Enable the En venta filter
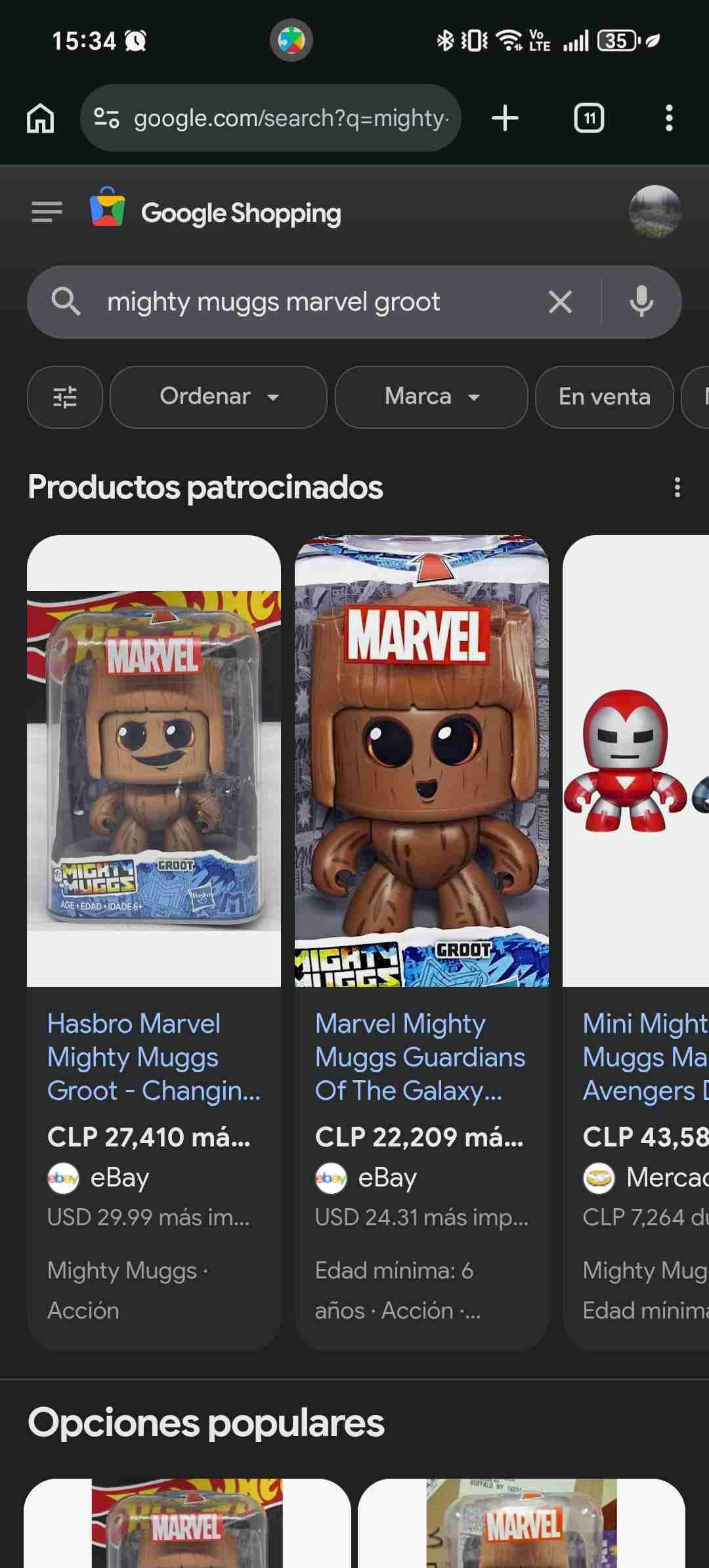The image size is (709, 1568). click(603, 397)
